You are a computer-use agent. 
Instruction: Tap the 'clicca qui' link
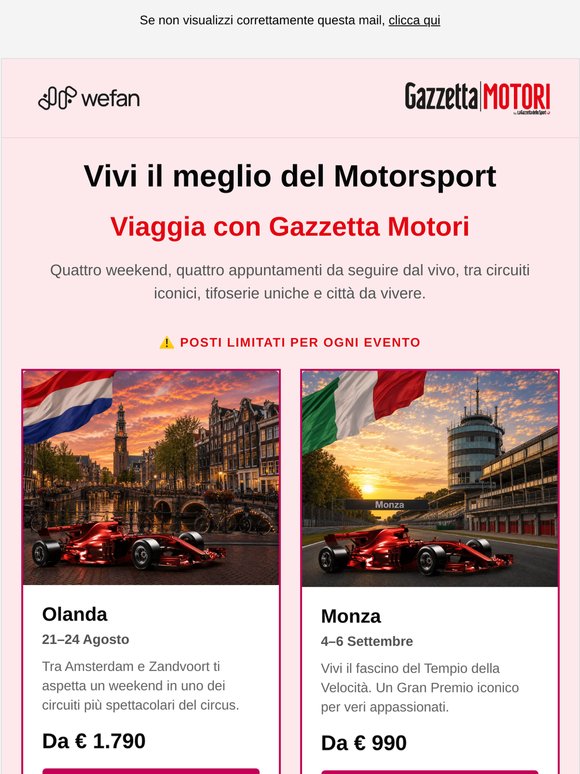pos(414,20)
